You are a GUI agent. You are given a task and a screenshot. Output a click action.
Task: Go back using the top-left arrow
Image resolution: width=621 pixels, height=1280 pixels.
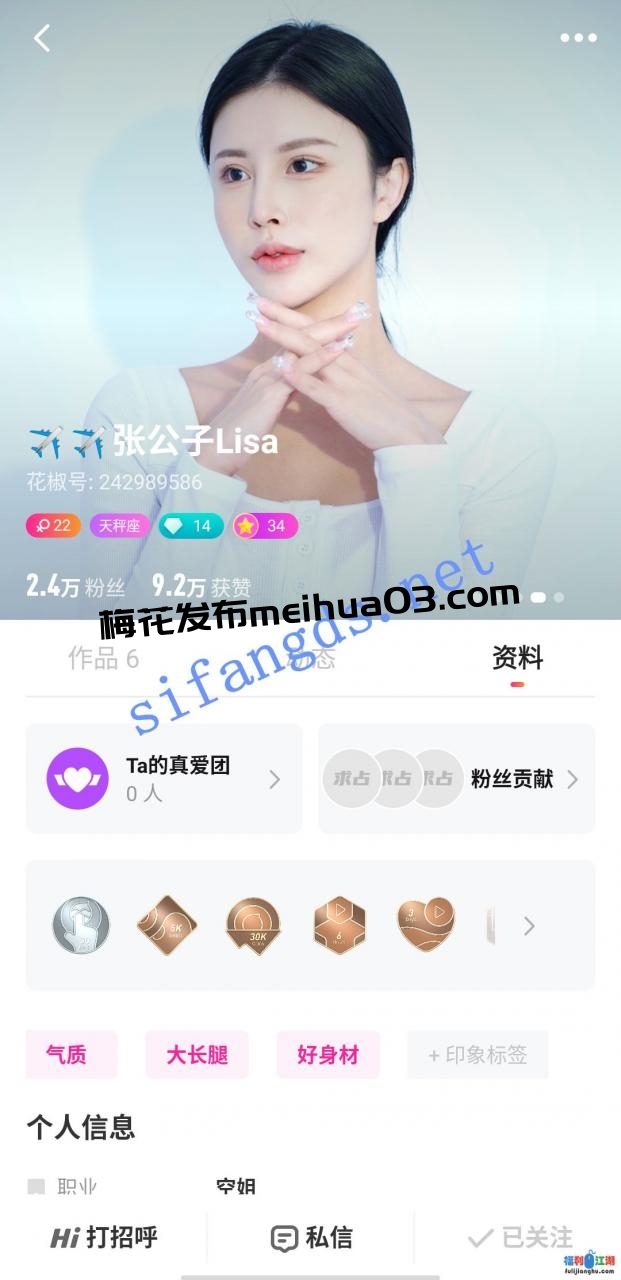point(41,39)
